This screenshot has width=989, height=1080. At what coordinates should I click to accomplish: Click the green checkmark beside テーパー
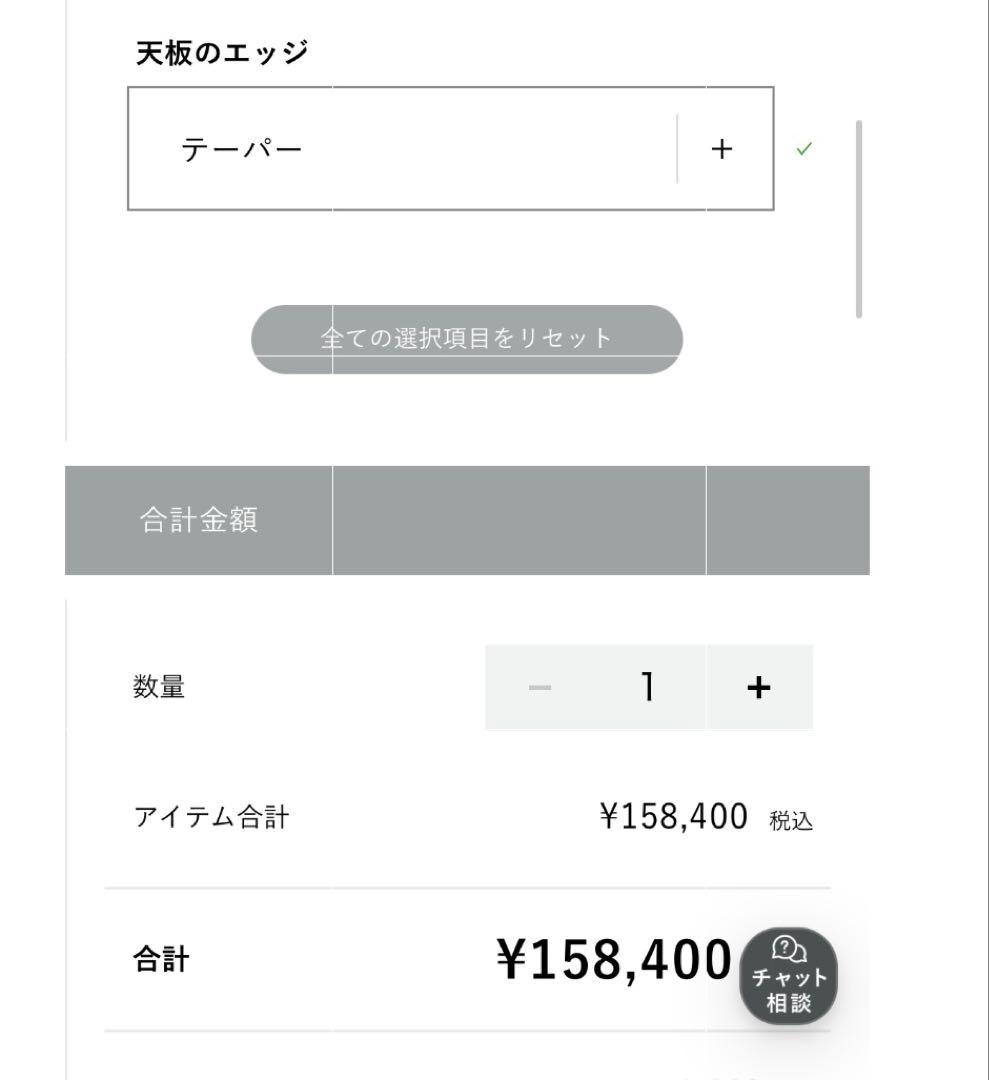803,150
